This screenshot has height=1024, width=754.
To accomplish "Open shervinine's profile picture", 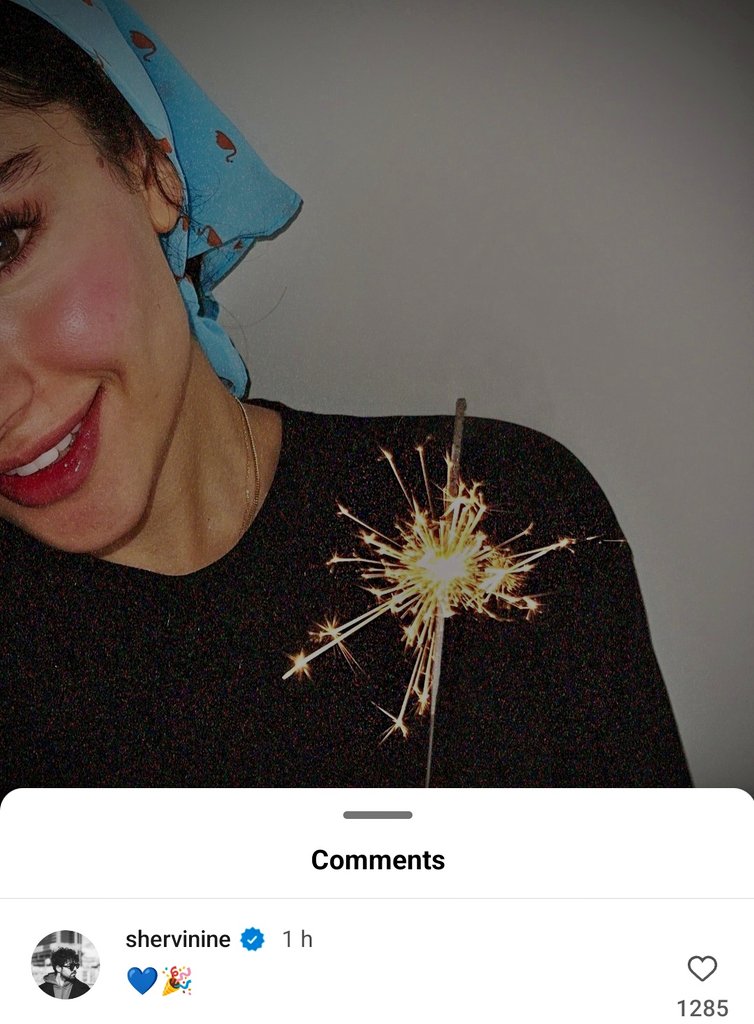I will coord(66,964).
